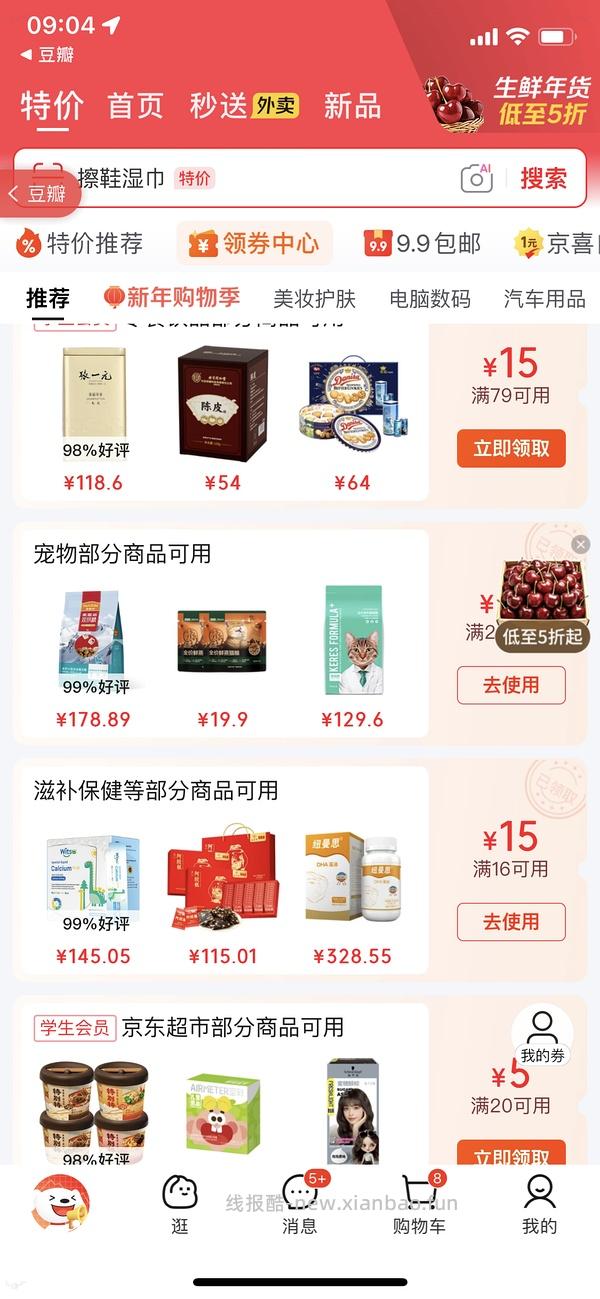Return to 豆瓣 via the floating back pill

[40, 194]
